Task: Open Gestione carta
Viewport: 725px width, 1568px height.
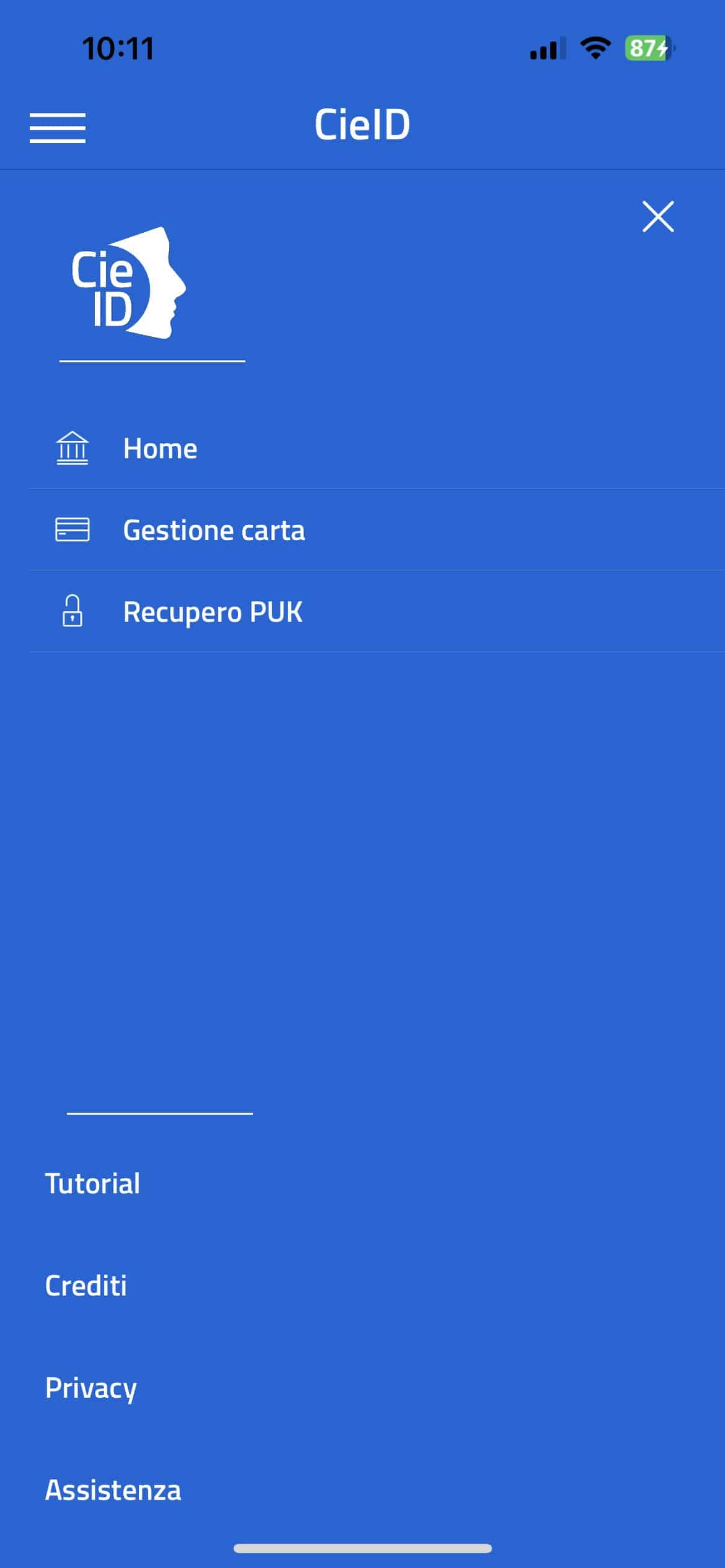Action: tap(213, 530)
